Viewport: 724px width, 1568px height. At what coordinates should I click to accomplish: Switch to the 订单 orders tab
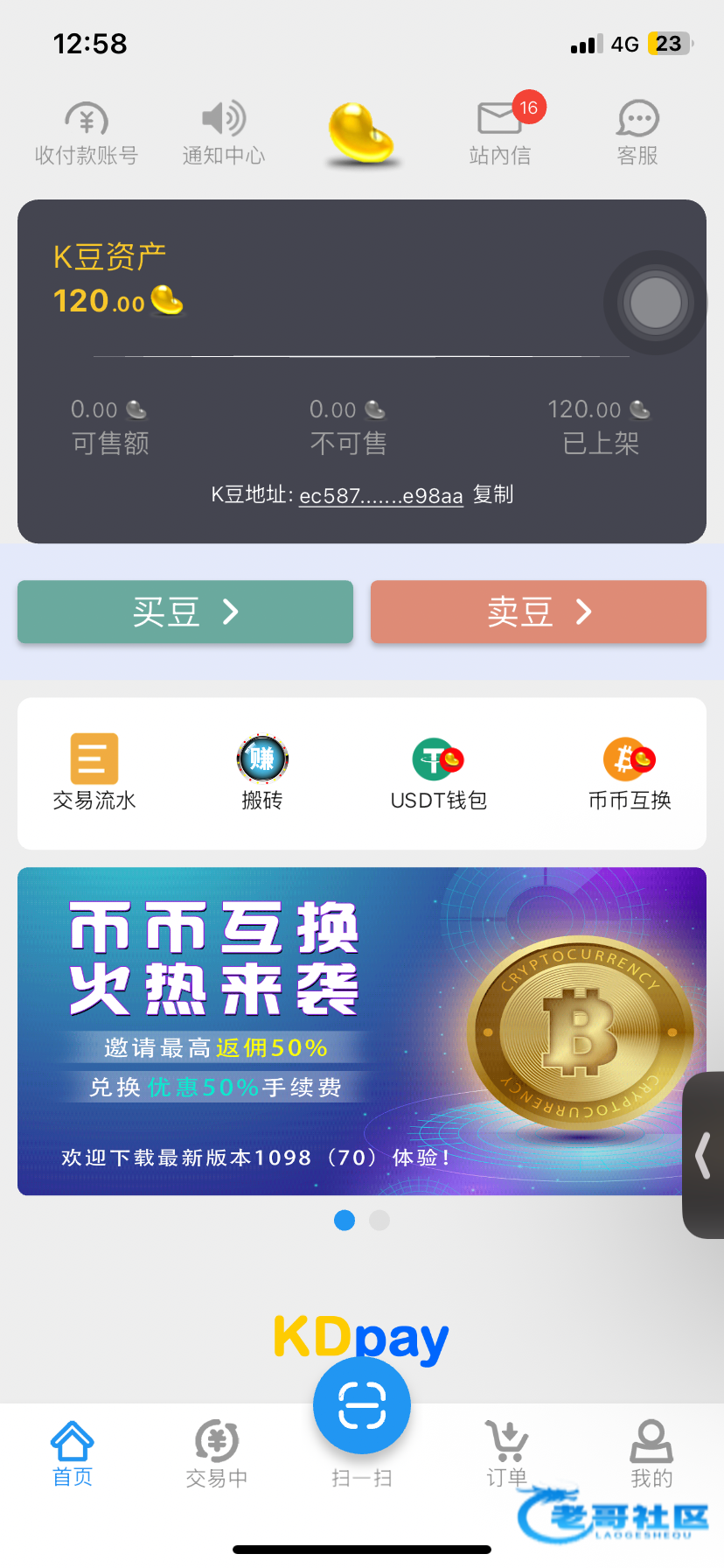(x=507, y=1453)
